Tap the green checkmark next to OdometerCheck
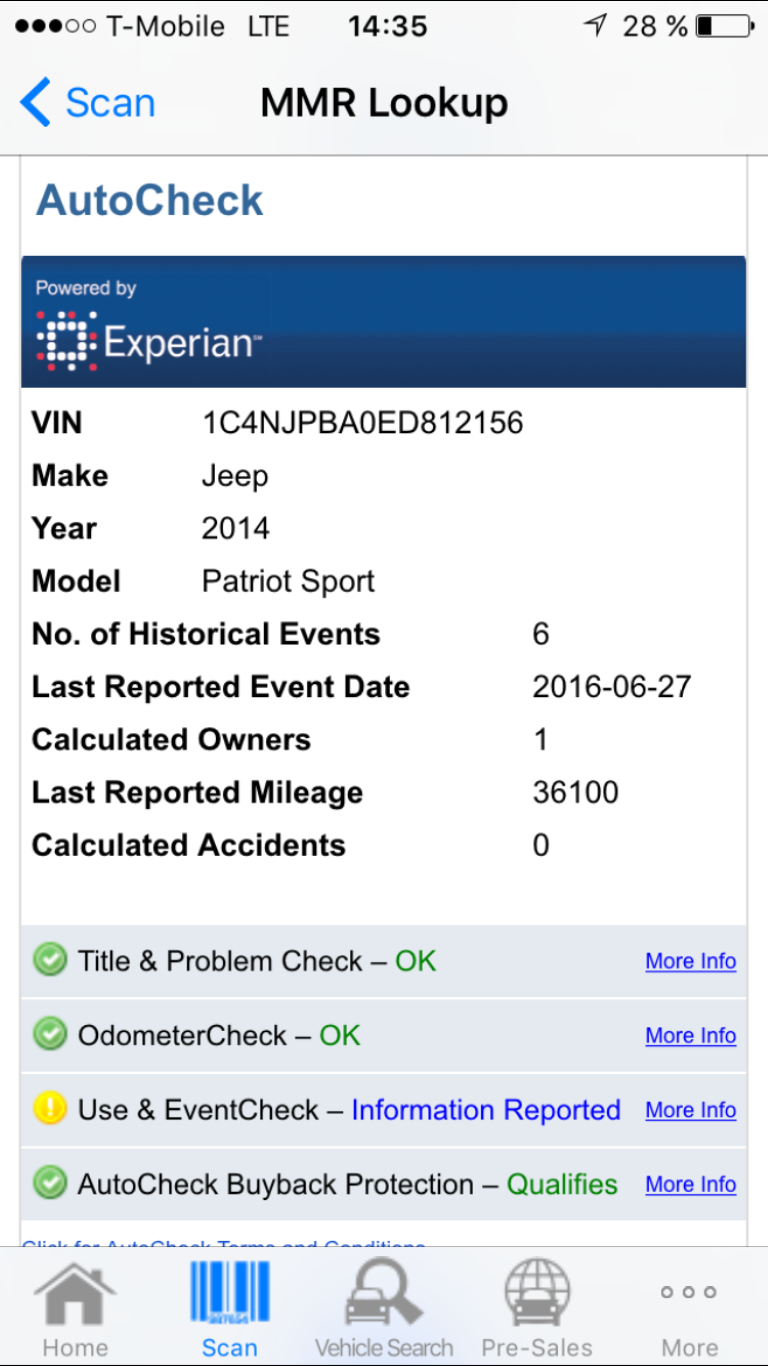Viewport: 768px width, 1366px height. pos(50,1035)
